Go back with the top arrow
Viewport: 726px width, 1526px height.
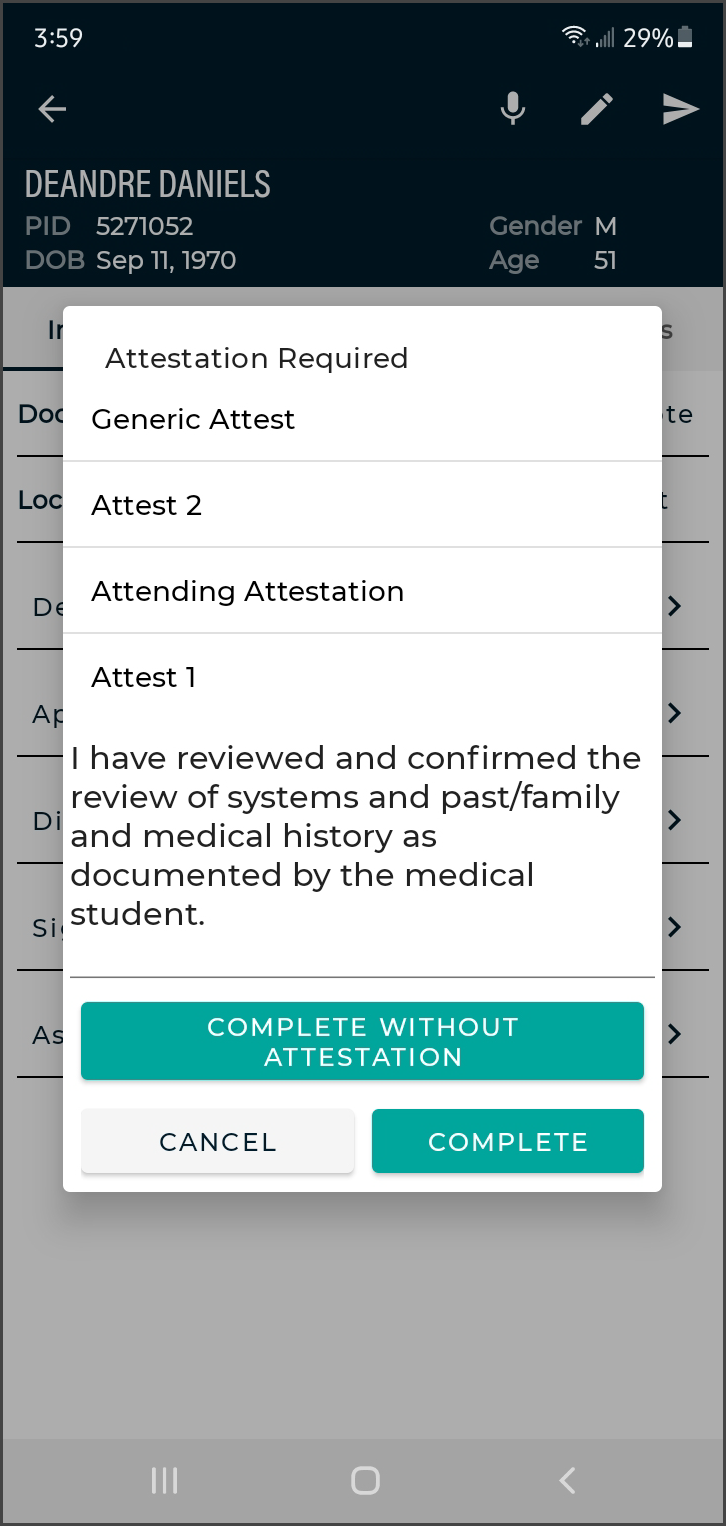[x=52, y=109]
